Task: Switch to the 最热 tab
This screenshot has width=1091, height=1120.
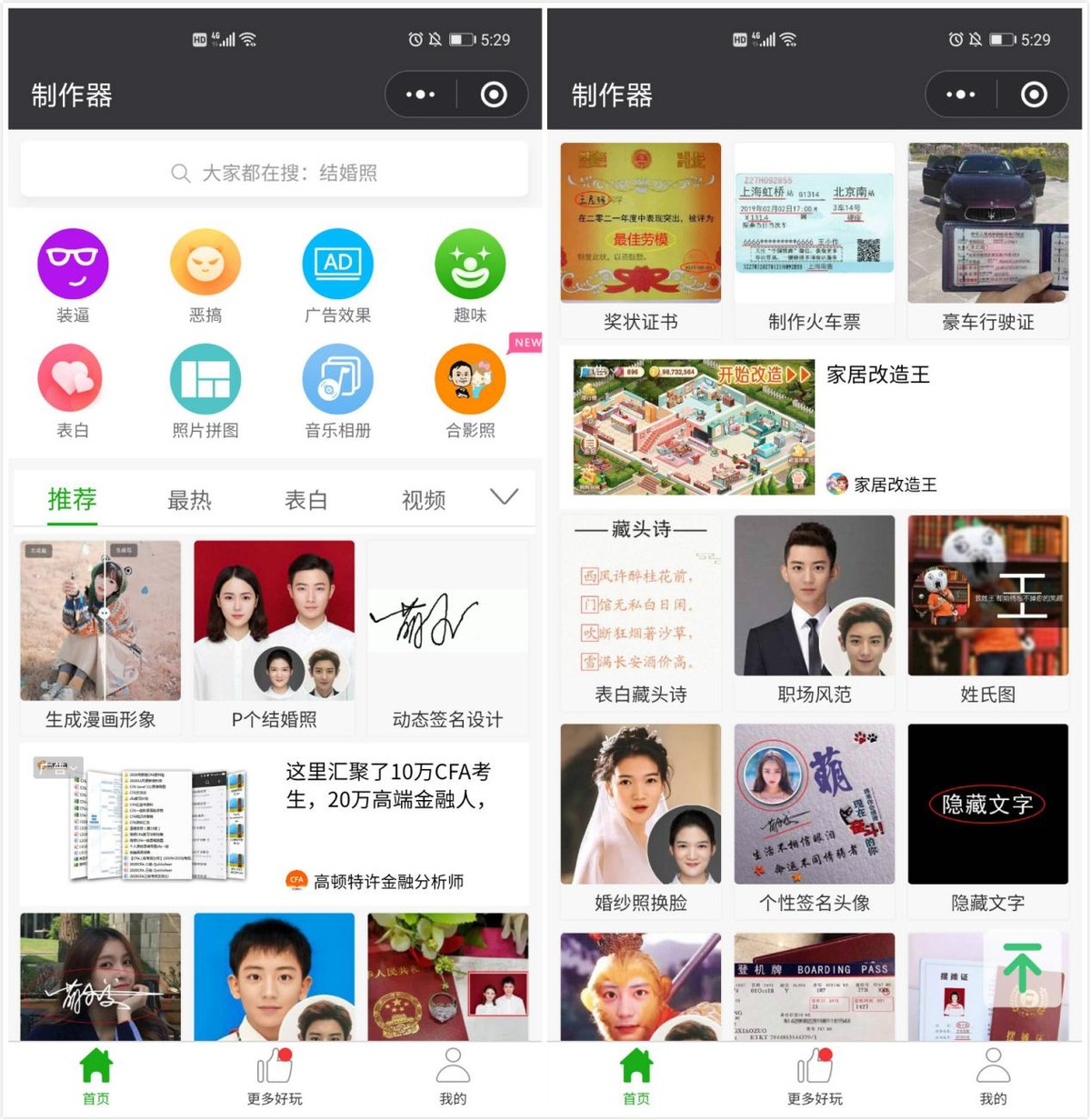Action: click(x=189, y=499)
